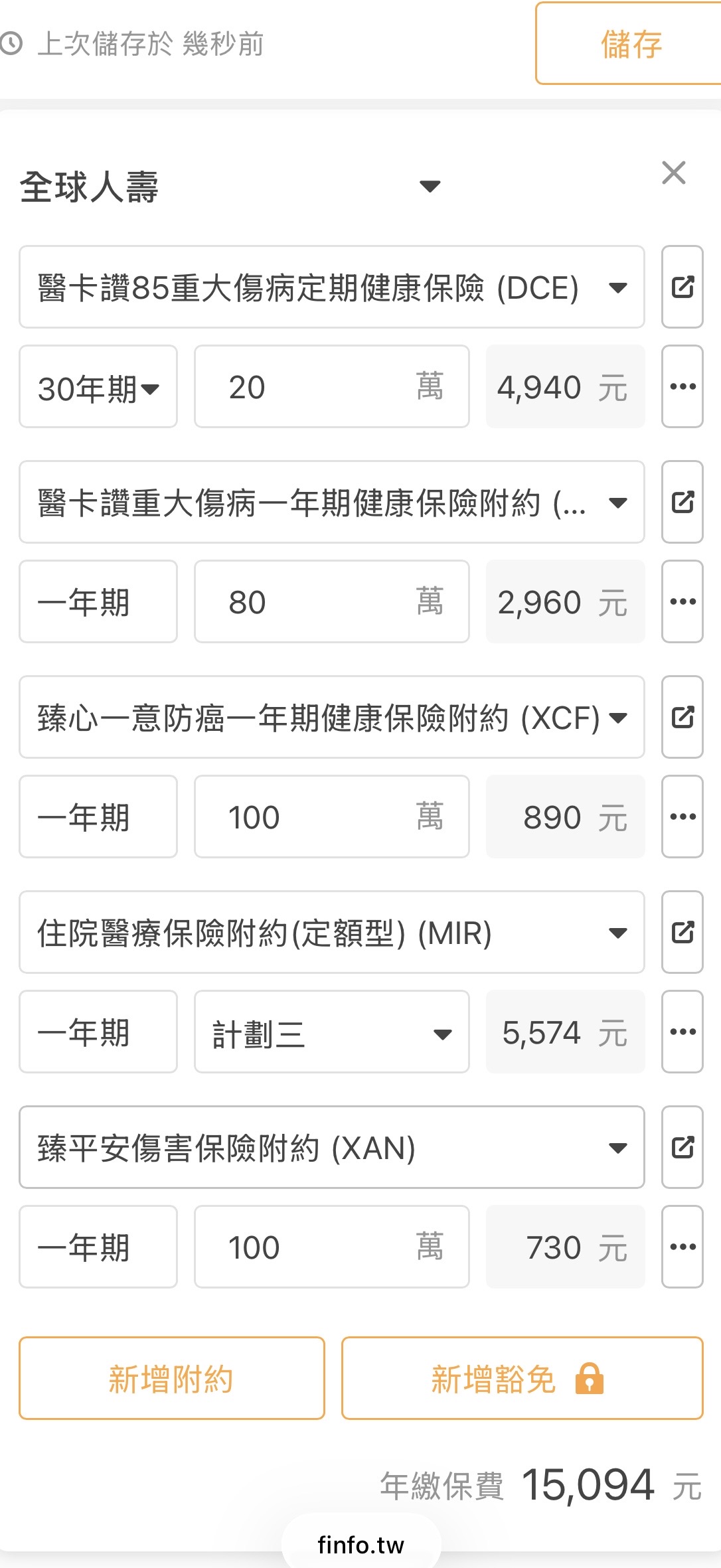This screenshot has width=721, height=1568.
Task: Save the plan with the 儲存 button
Action: [x=628, y=44]
